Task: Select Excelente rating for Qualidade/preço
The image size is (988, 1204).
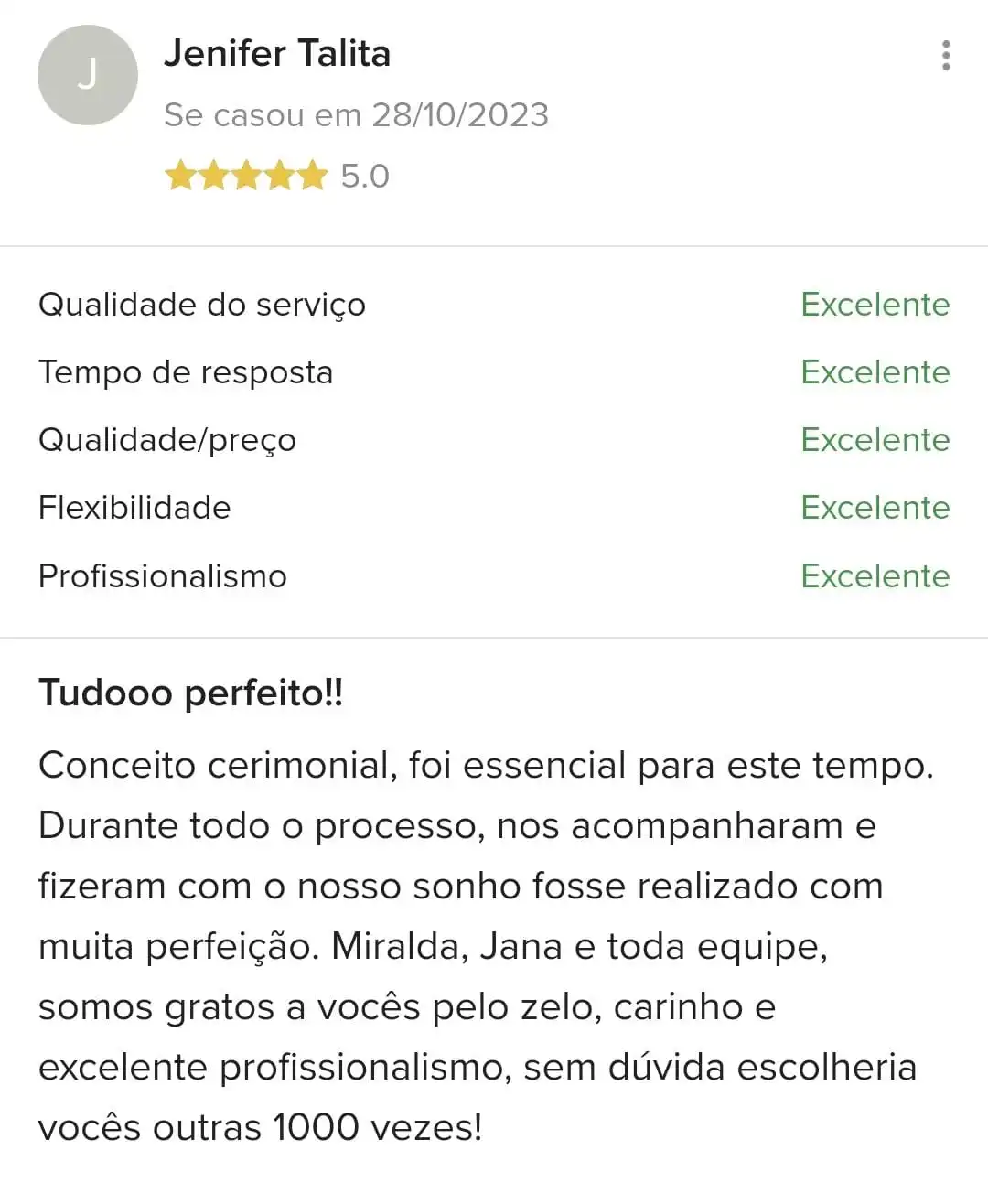Action: (875, 440)
